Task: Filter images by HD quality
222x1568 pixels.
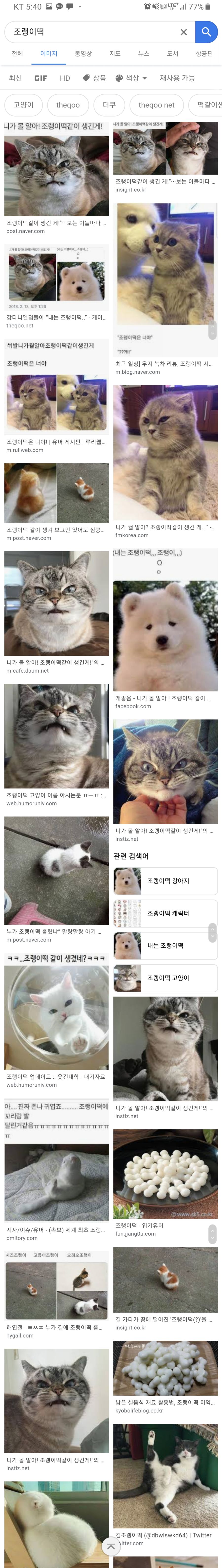Action: [65, 78]
